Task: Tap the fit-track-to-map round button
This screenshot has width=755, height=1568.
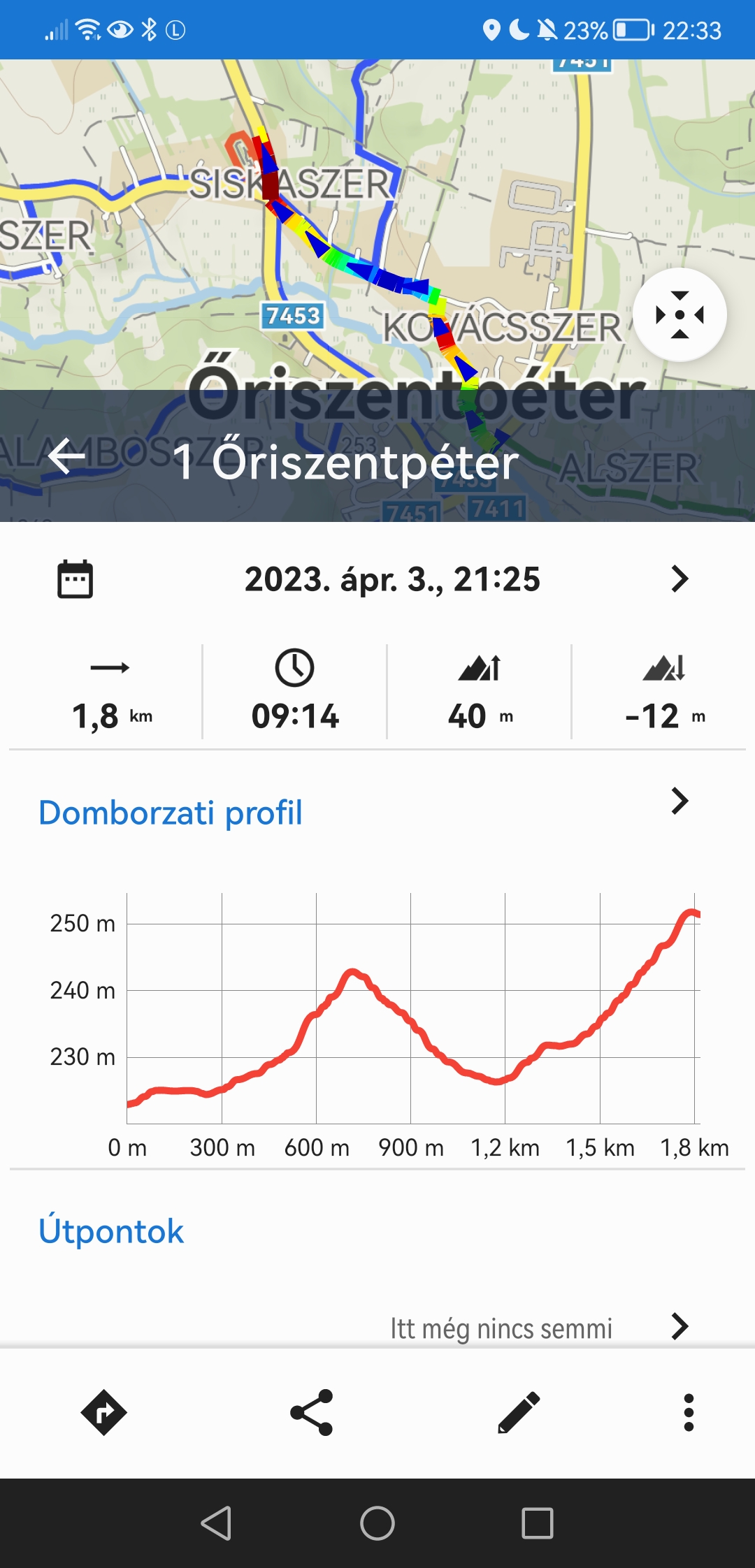Action: (679, 315)
